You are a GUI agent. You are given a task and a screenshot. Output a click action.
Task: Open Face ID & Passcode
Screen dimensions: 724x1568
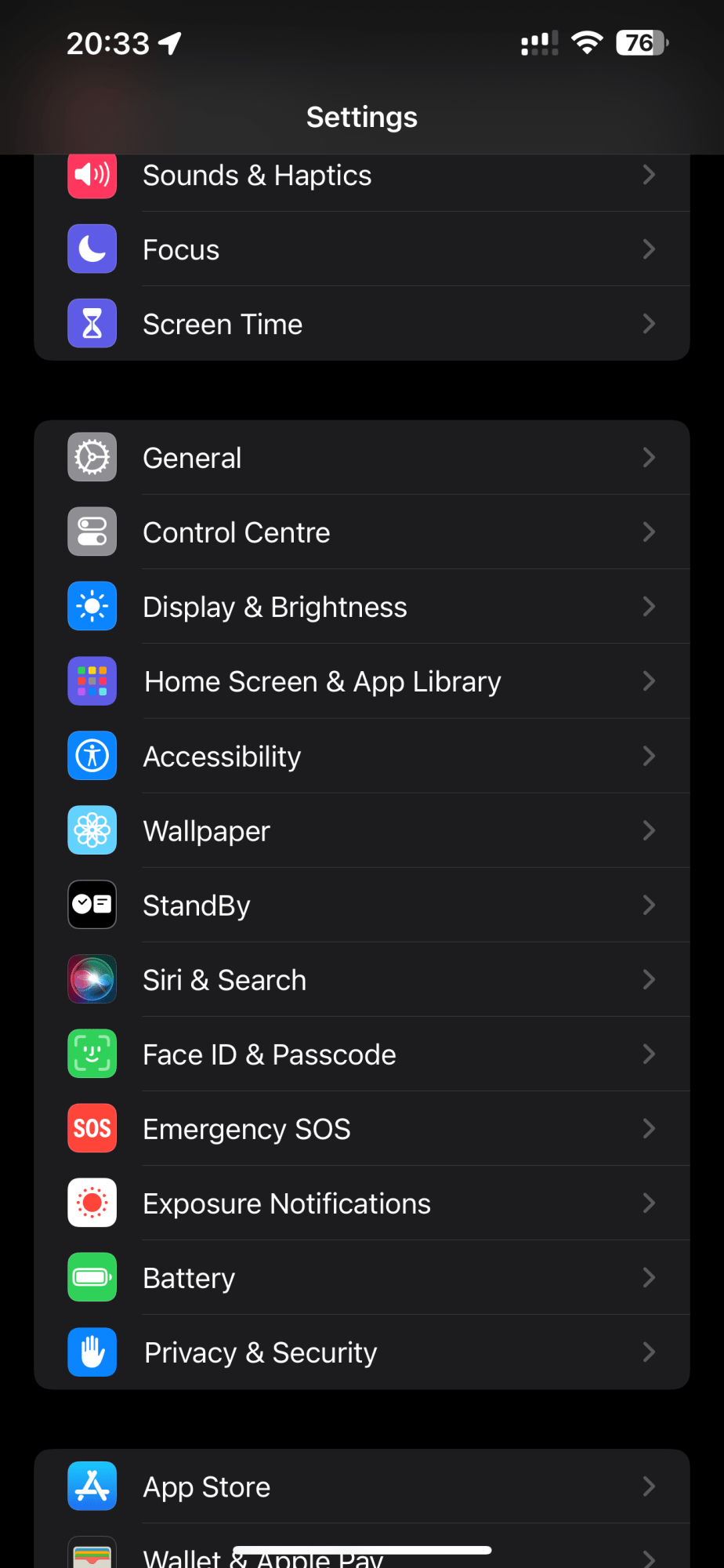(x=360, y=1054)
